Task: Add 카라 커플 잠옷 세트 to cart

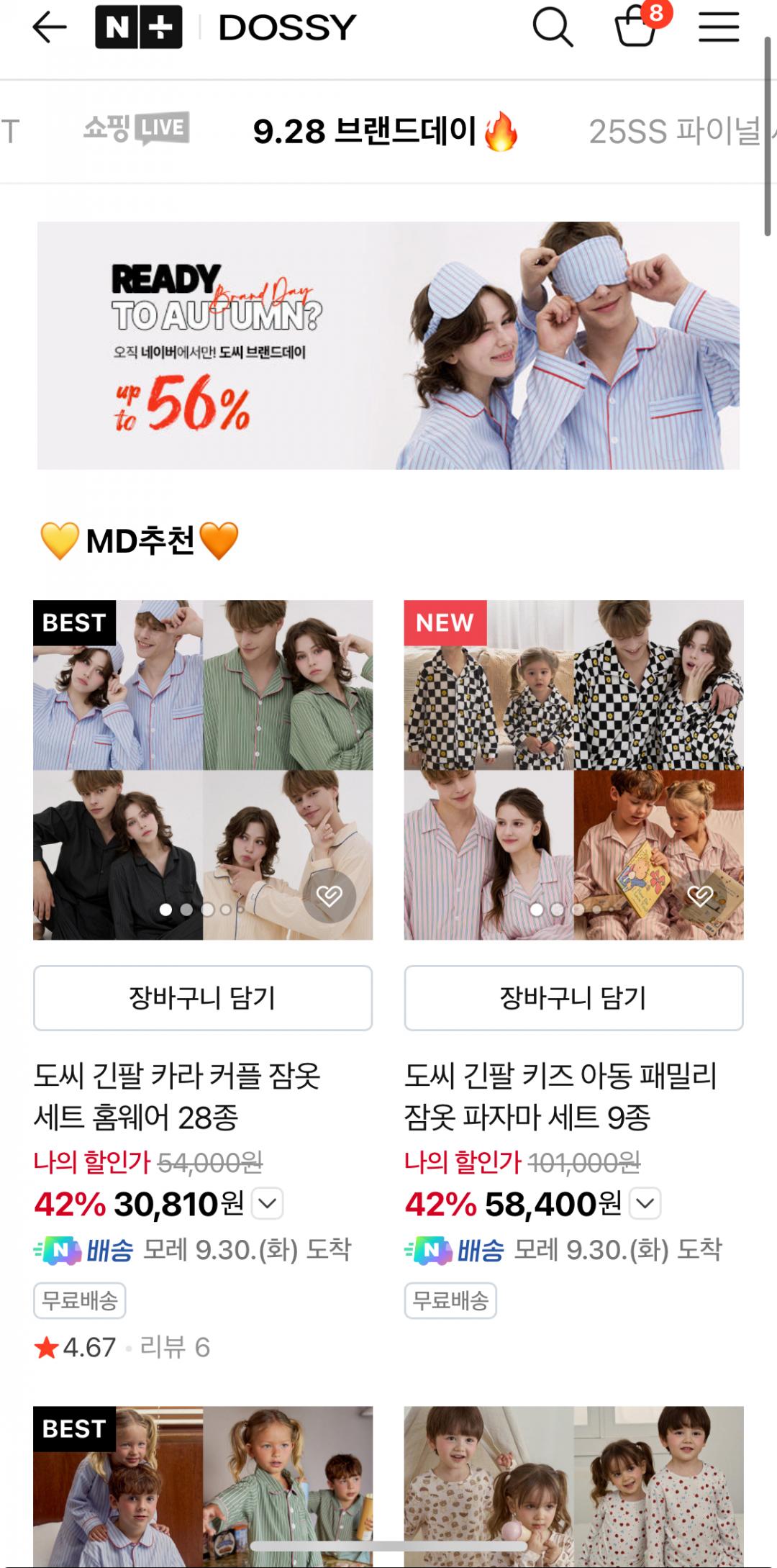Action: point(203,998)
